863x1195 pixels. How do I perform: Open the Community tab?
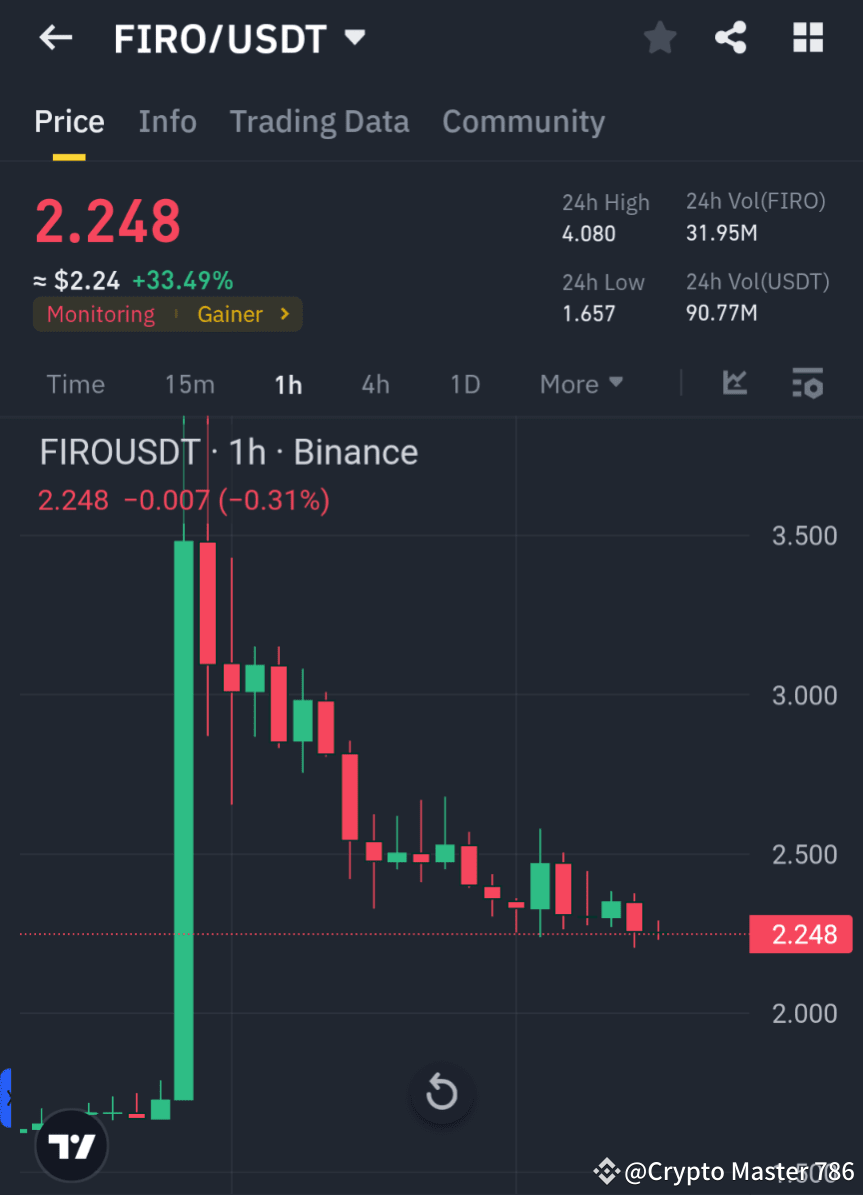[x=523, y=121]
